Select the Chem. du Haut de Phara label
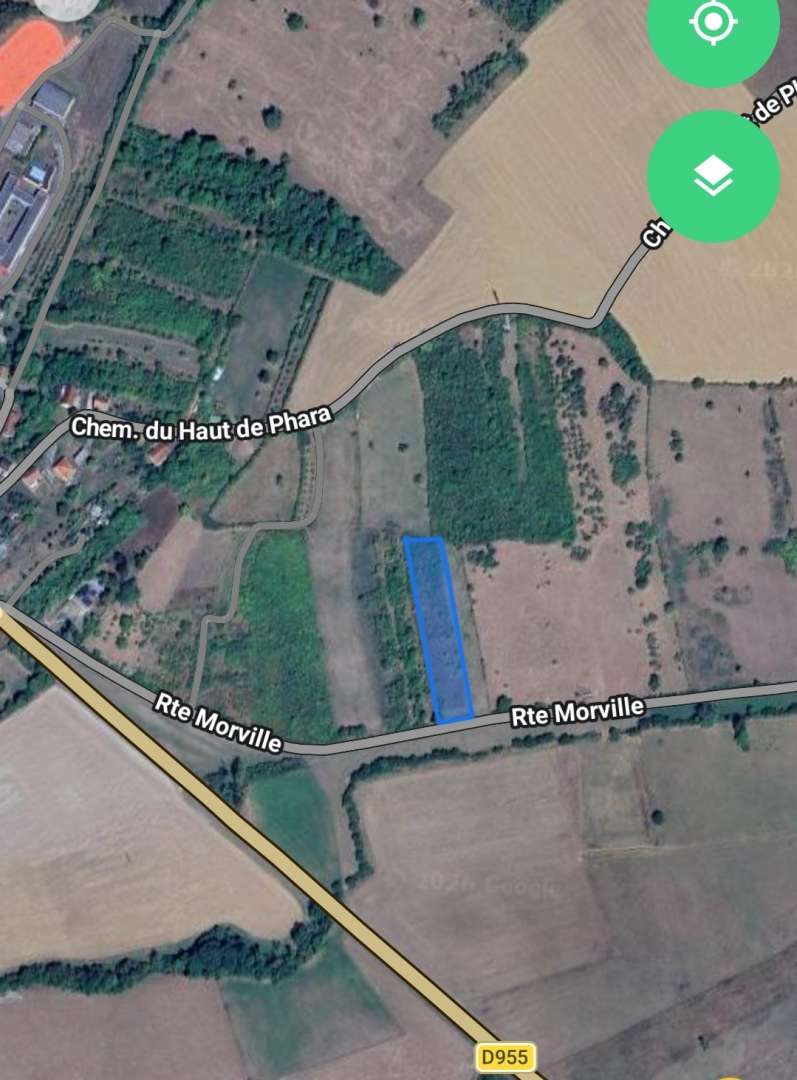This screenshot has height=1080, width=797. [203, 424]
